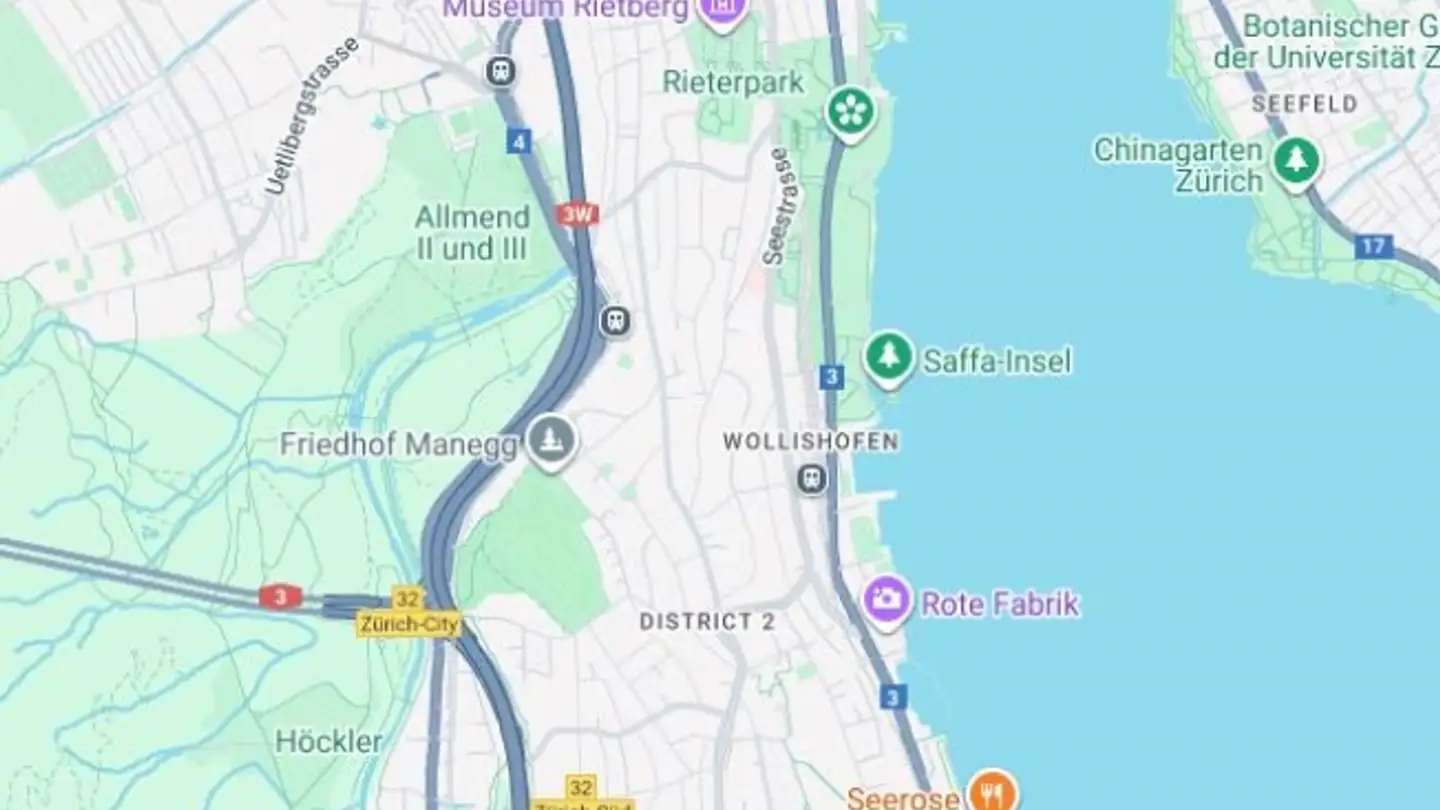
Task: Tap the Seerose restaurant pin
Action: (992, 791)
